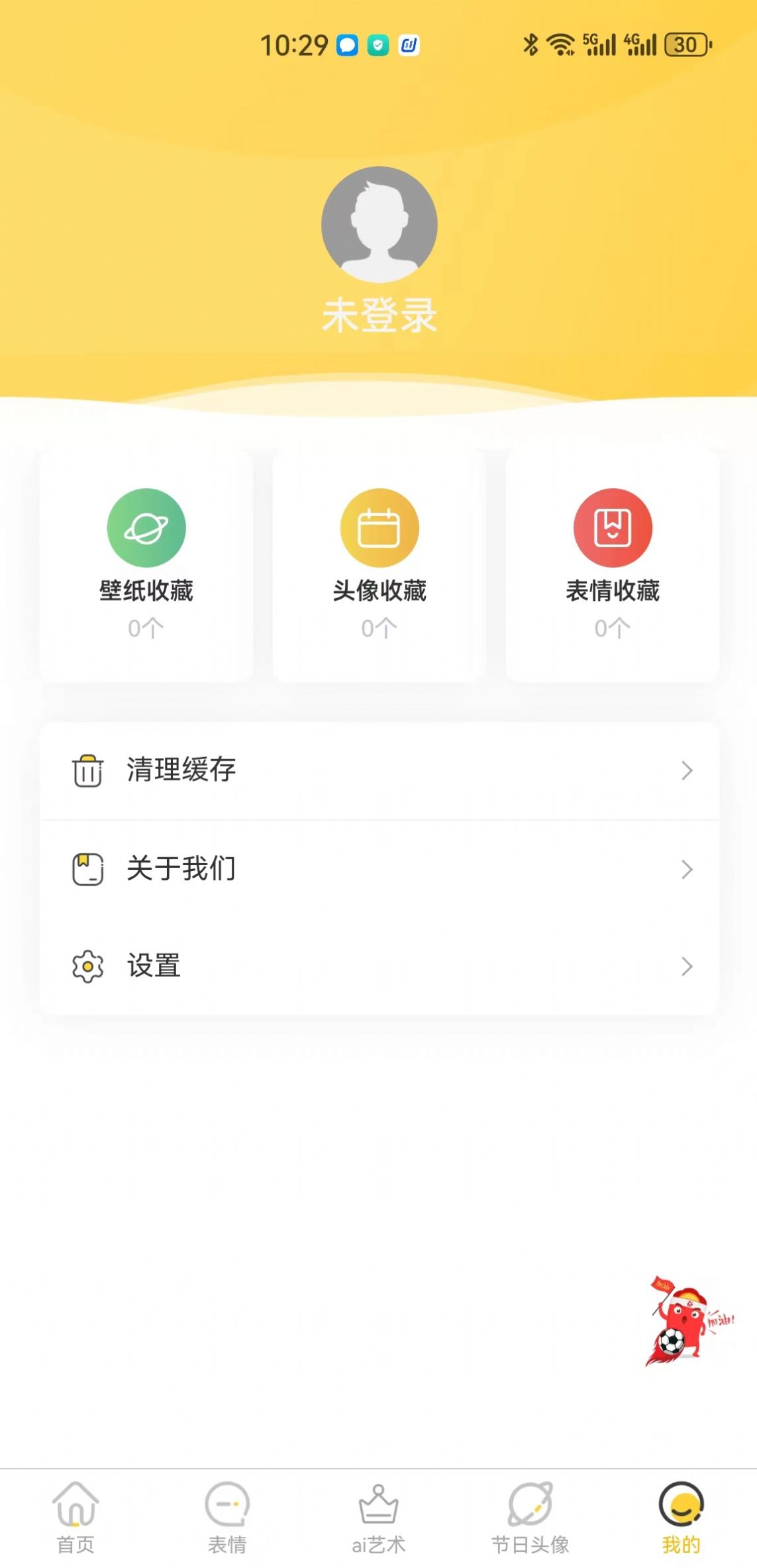Click the bookmark icon beside 关于我们

(x=87, y=869)
